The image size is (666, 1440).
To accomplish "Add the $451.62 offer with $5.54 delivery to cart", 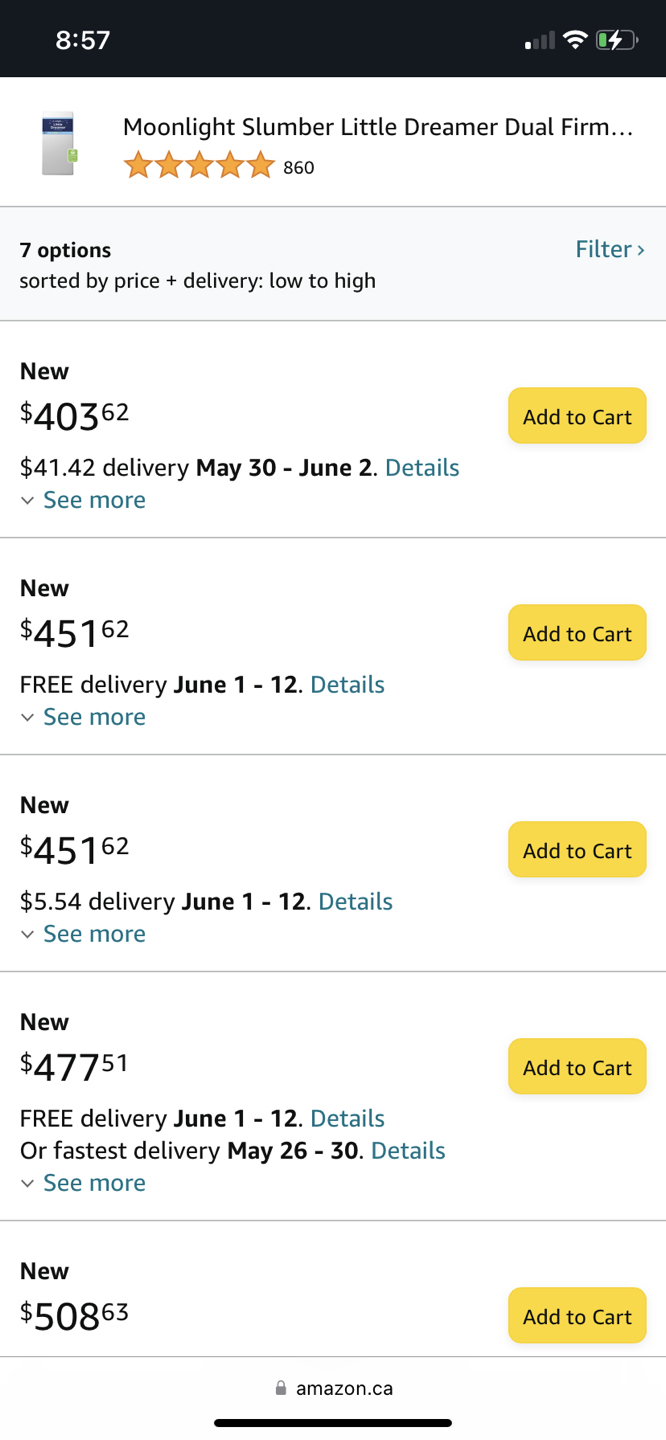I will point(577,850).
